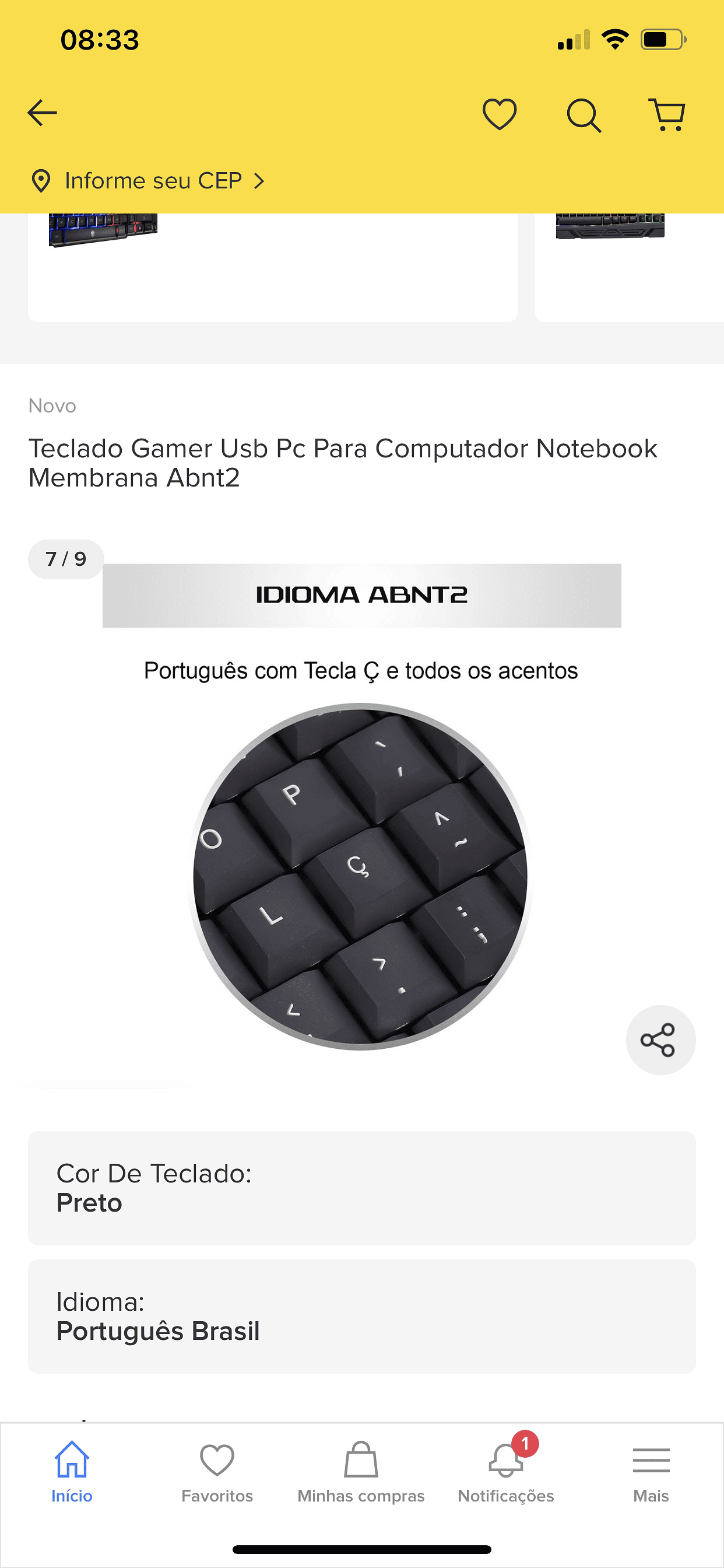Select the Idioma Português Brasil option

(361, 1316)
